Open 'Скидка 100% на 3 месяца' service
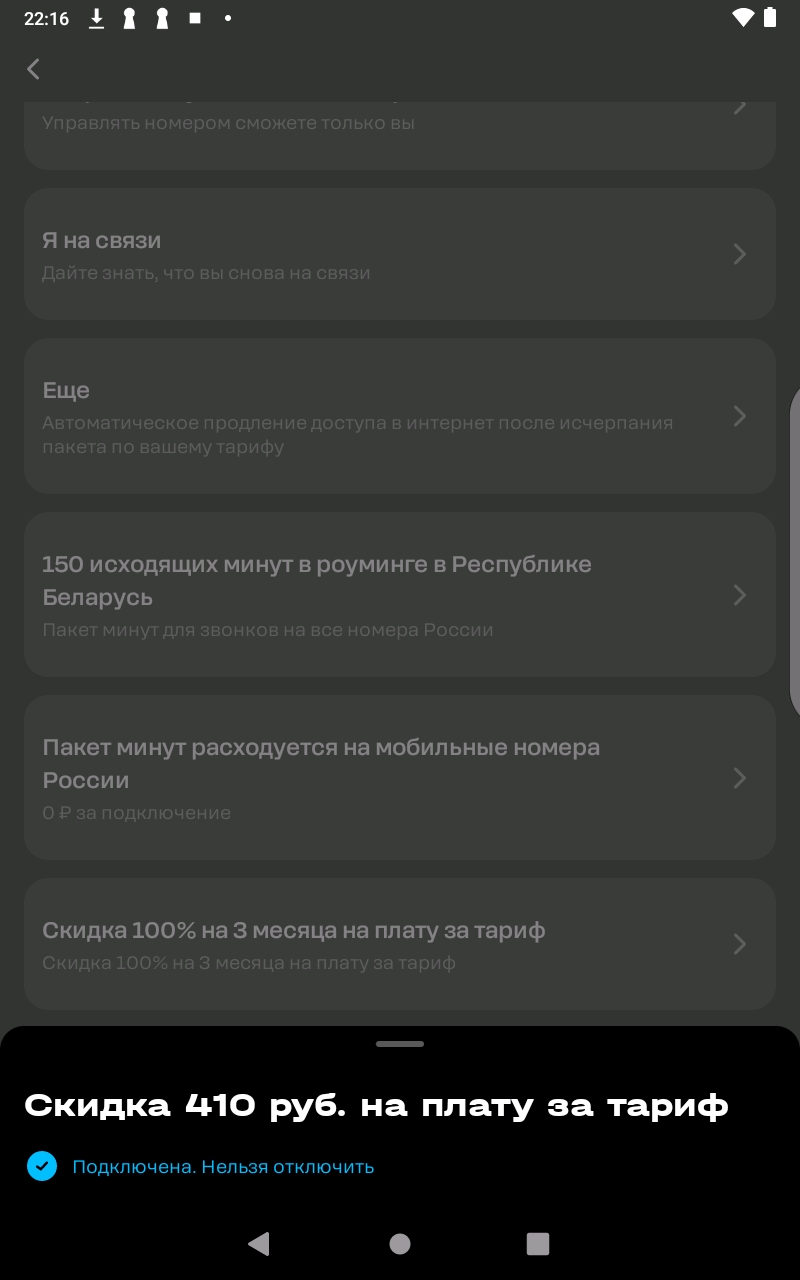800x1280 pixels. pos(400,944)
